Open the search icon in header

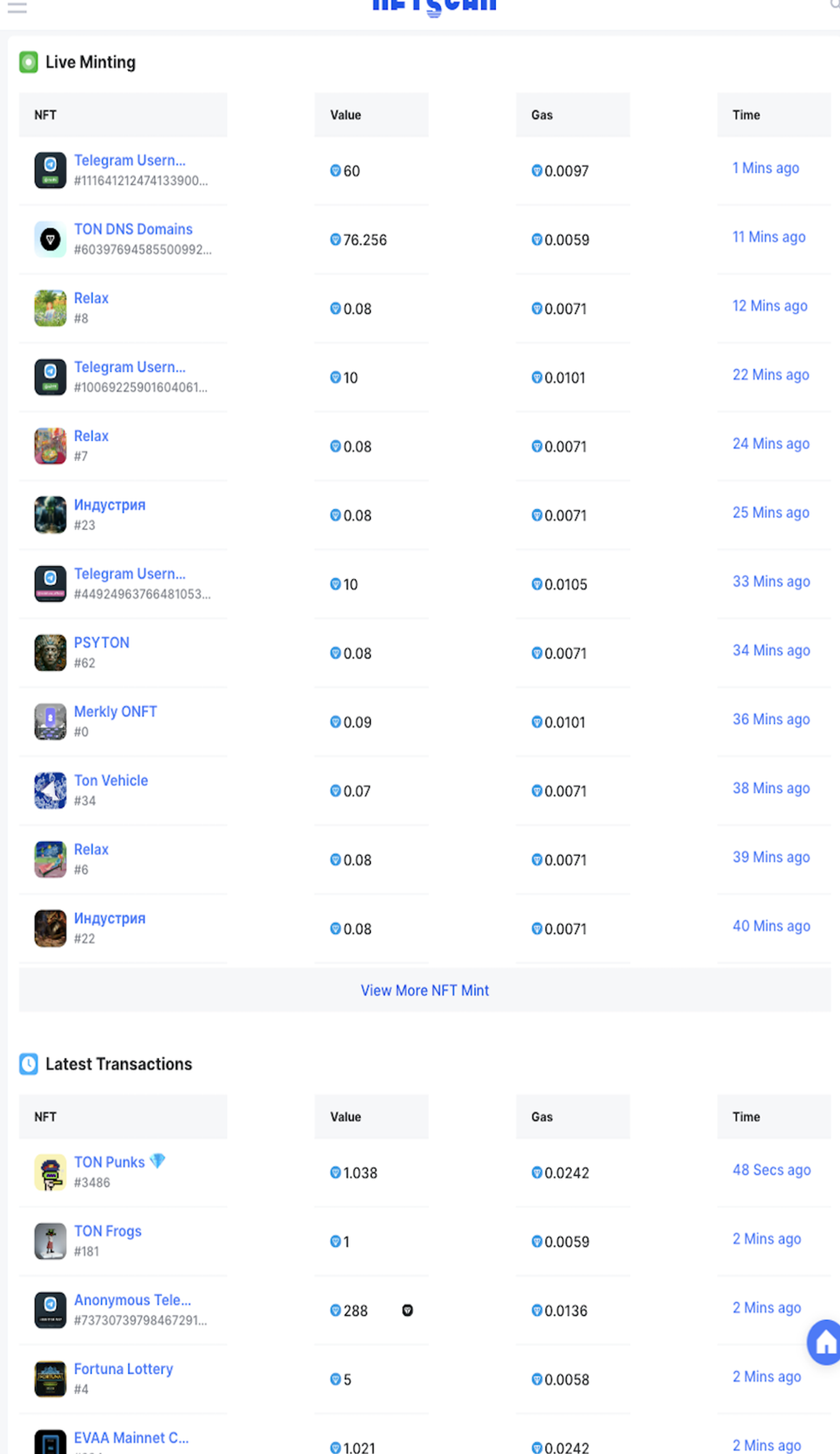(x=834, y=5)
